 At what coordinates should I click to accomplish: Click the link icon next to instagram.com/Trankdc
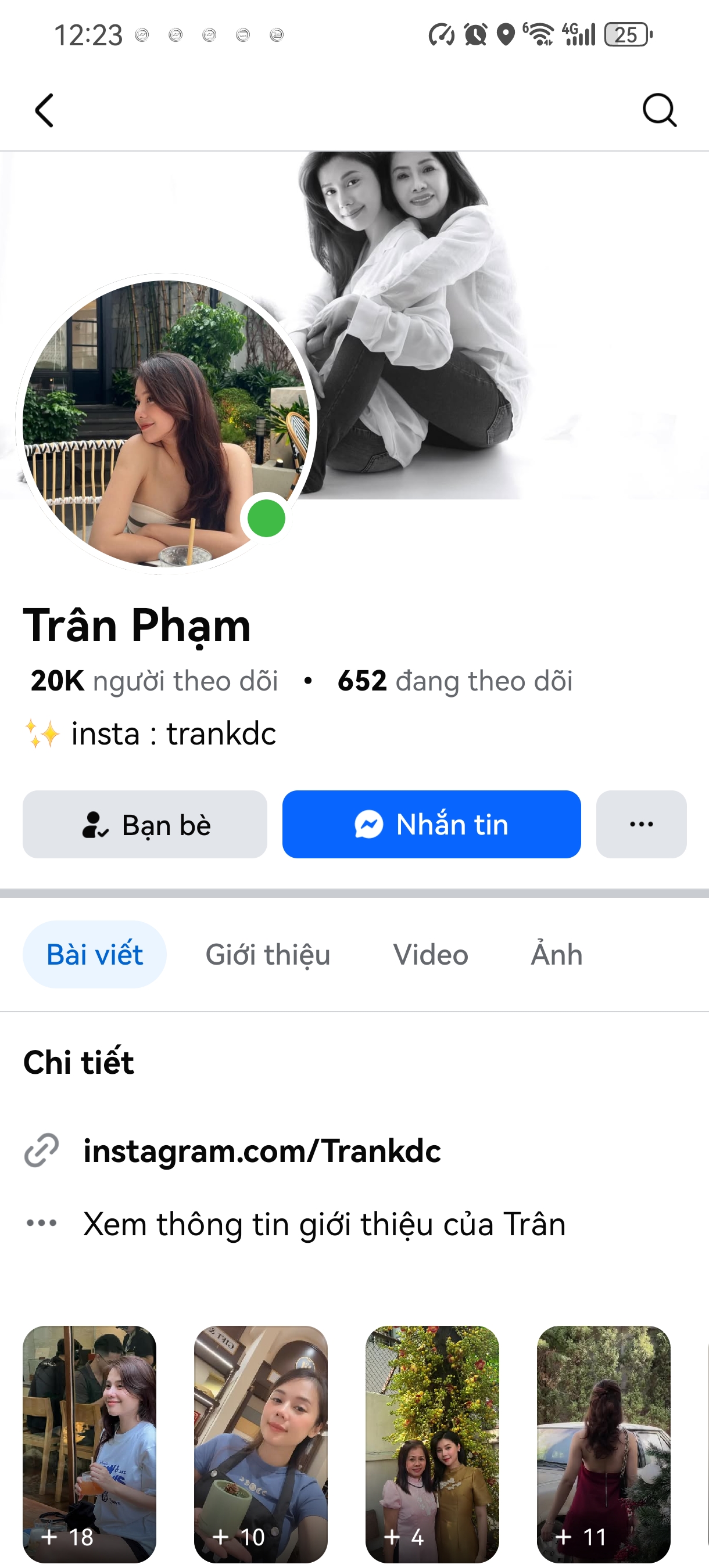[40, 1151]
